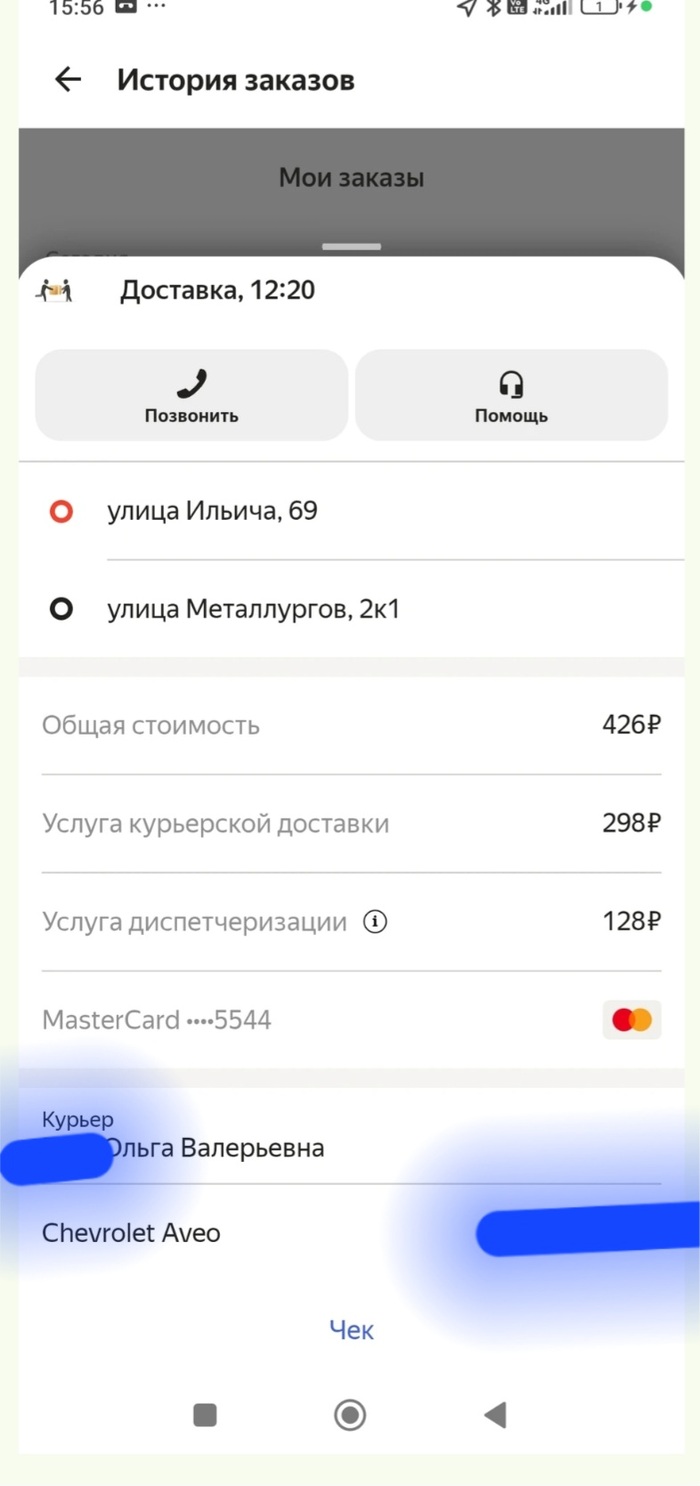Image resolution: width=700 pixels, height=1486 pixels.
Task: Go back from История заказов
Action: [x=67, y=80]
